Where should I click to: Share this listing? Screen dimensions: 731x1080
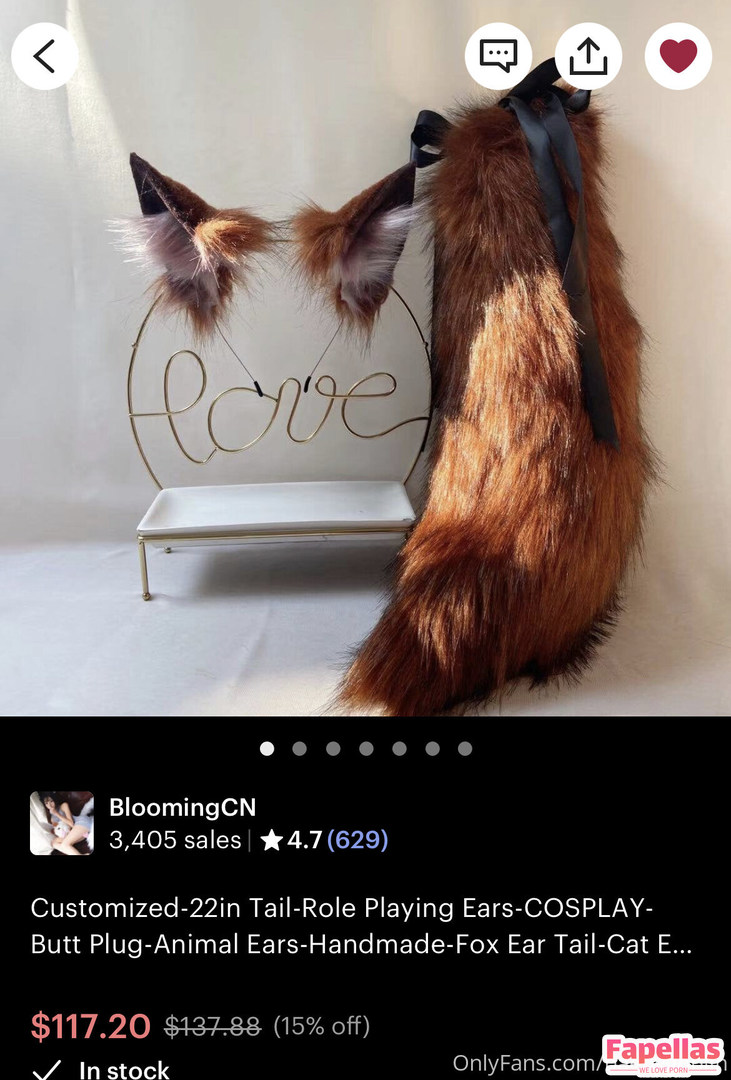click(x=588, y=56)
